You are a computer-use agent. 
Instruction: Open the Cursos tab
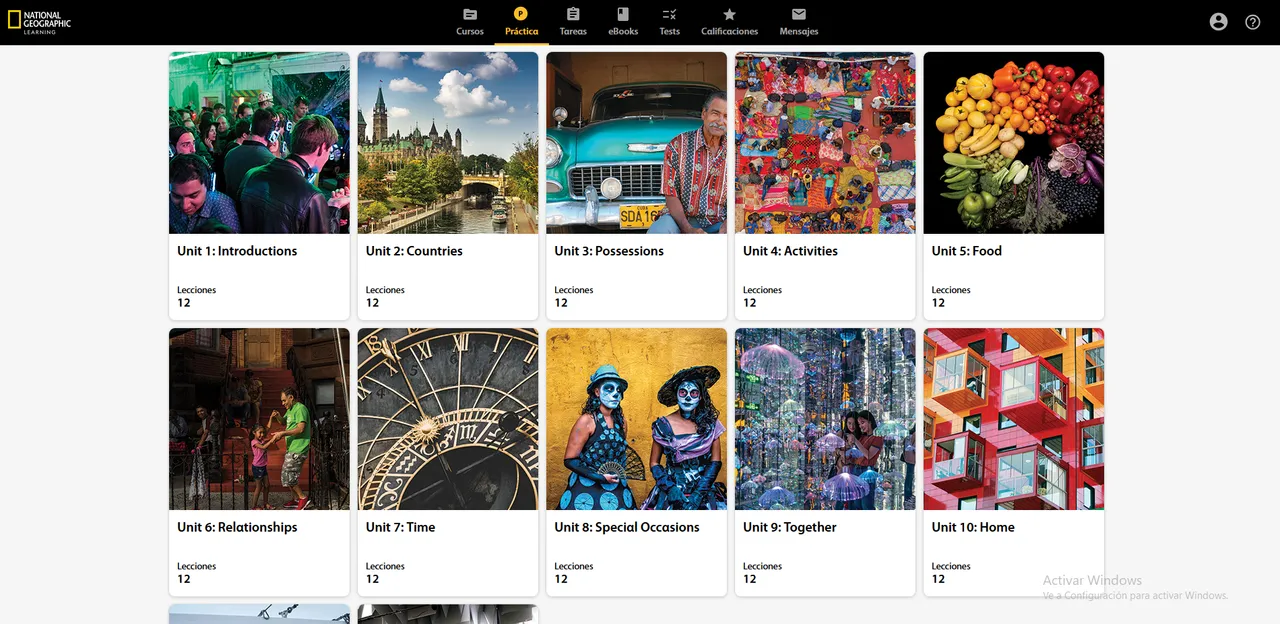[x=470, y=22]
